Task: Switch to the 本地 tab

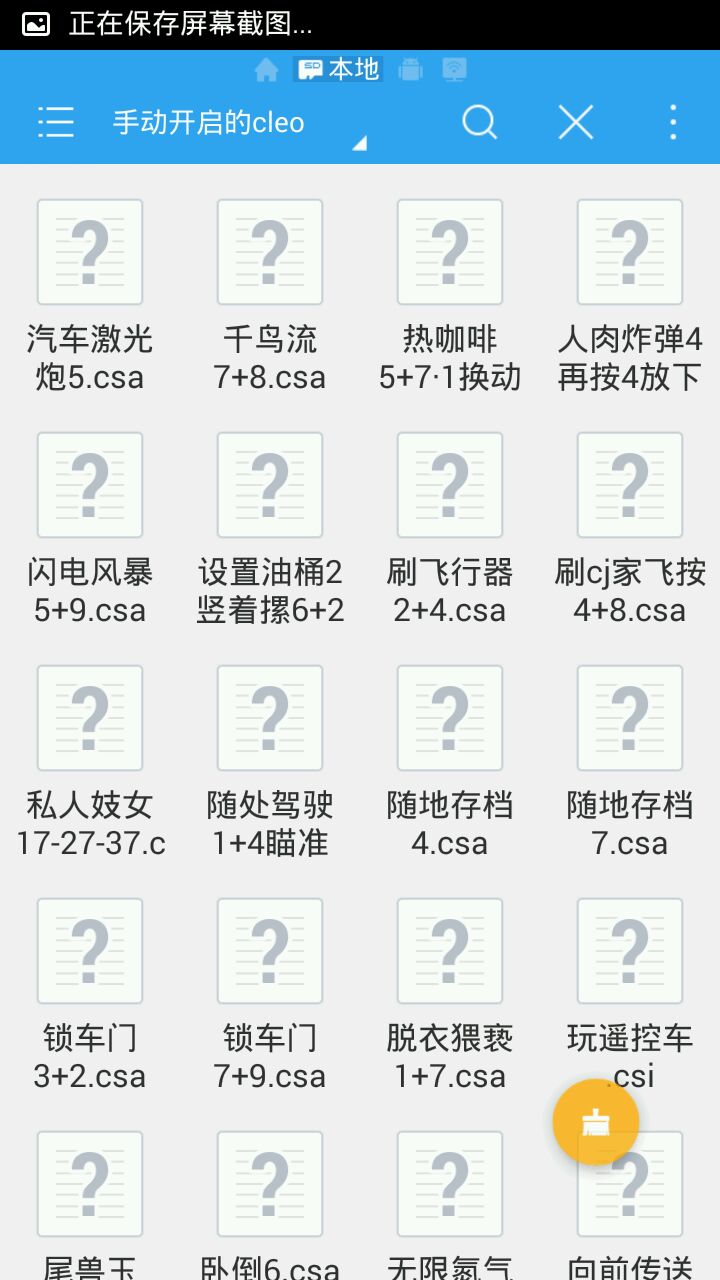Action: click(x=339, y=69)
